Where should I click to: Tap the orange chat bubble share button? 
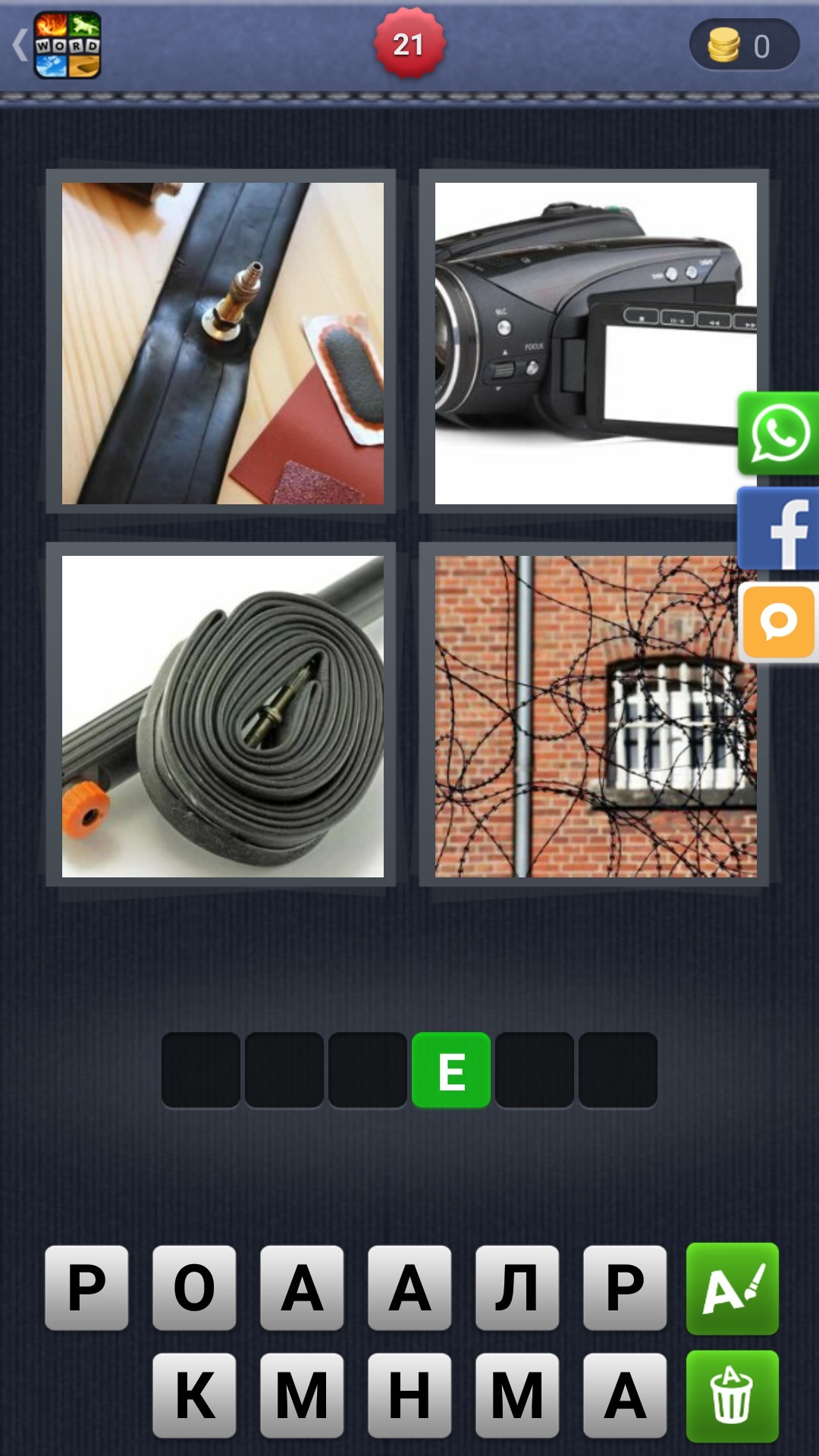pos(779,622)
